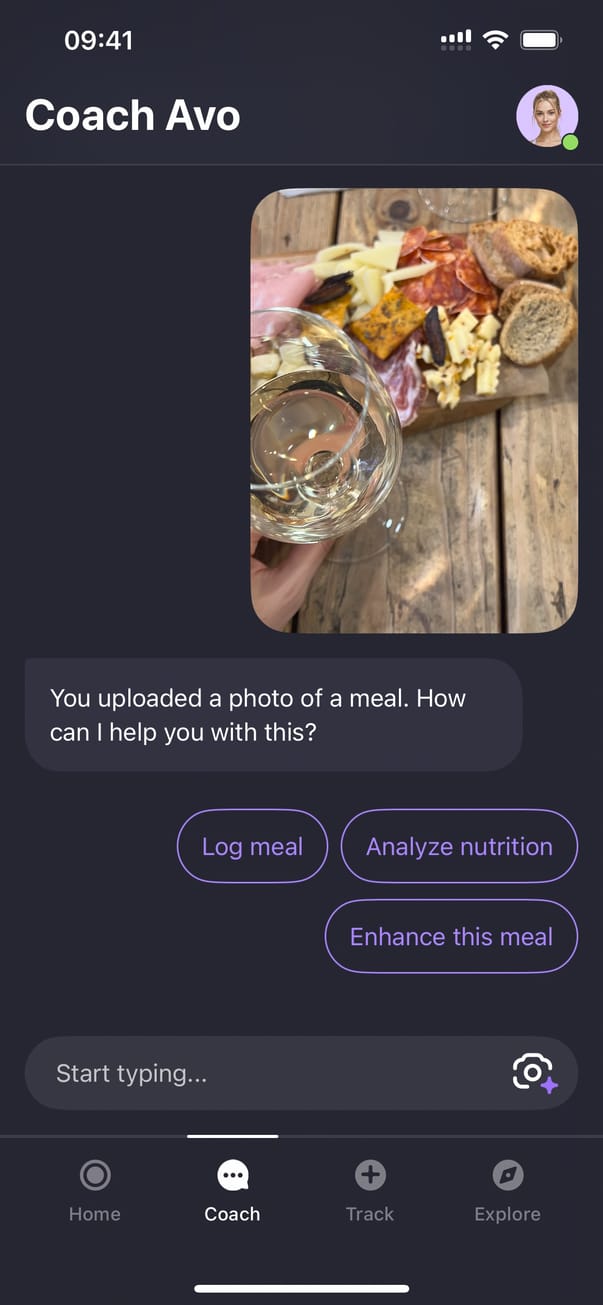View the uploaded meal photo
This screenshot has height=1305, width=603.
pos(414,410)
